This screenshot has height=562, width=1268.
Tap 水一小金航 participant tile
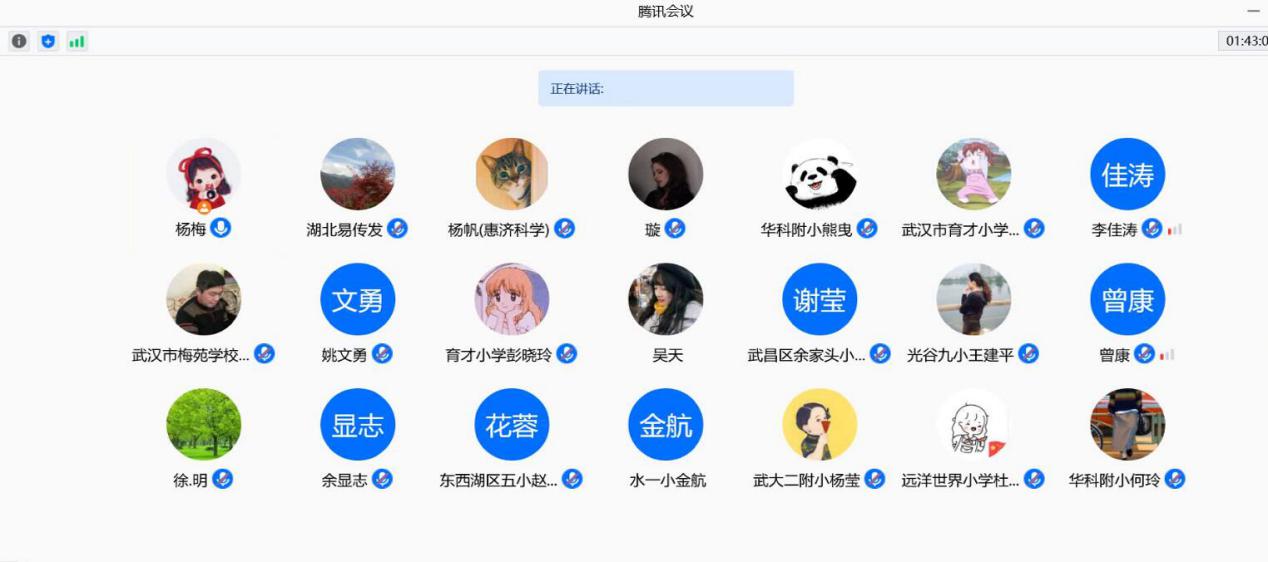tap(665, 425)
